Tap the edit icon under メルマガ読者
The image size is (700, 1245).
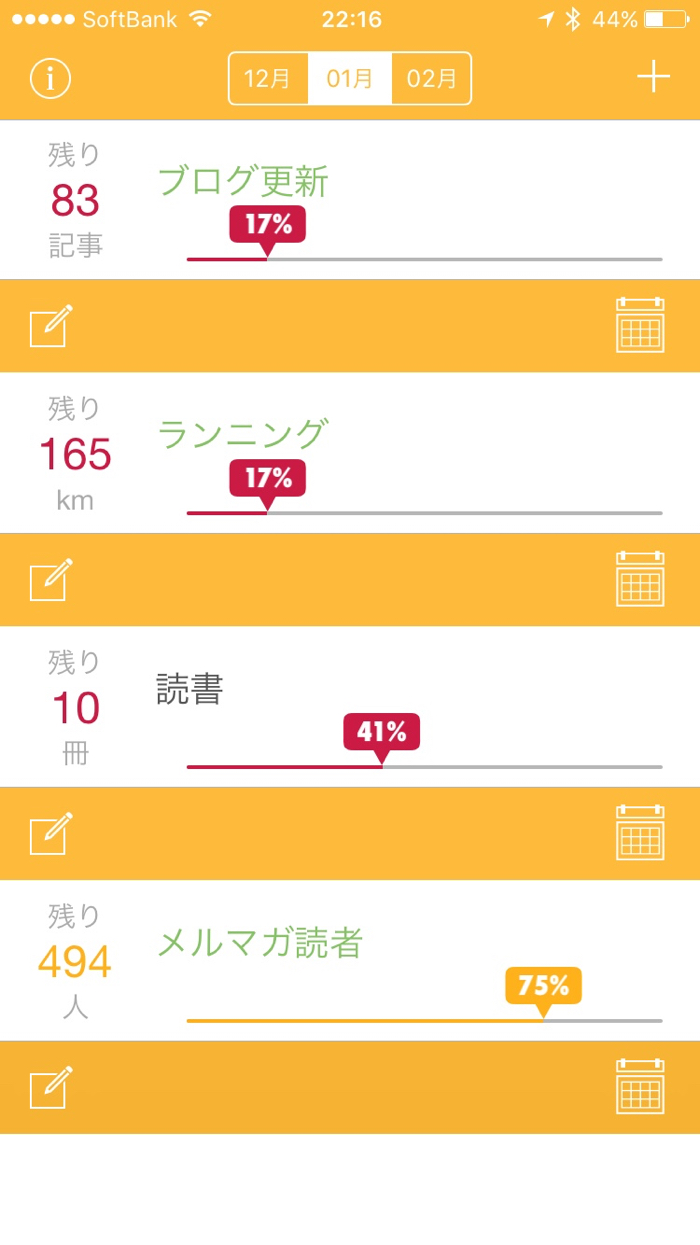tap(51, 1087)
